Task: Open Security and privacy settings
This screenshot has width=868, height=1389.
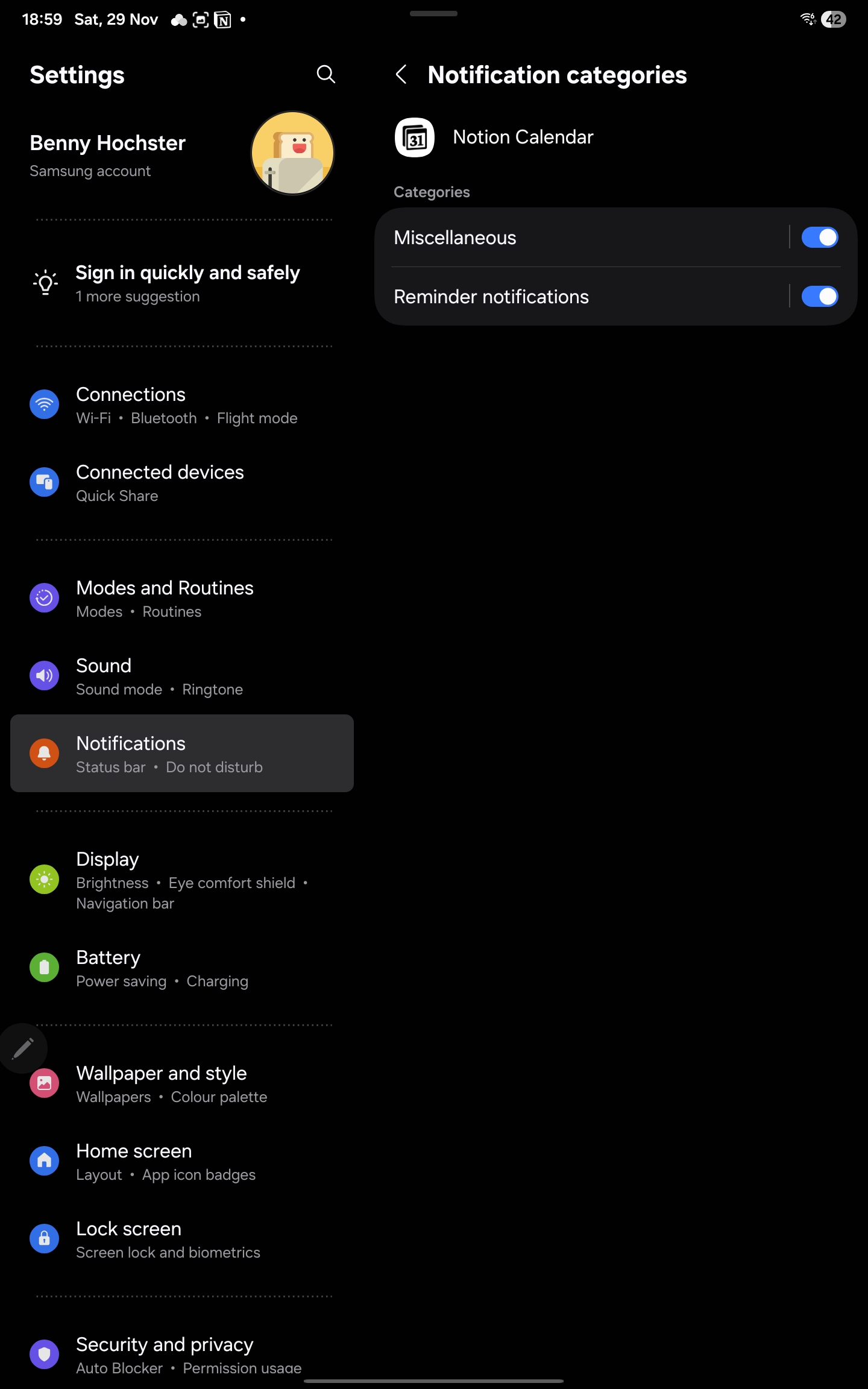Action: click(x=181, y=1354)
